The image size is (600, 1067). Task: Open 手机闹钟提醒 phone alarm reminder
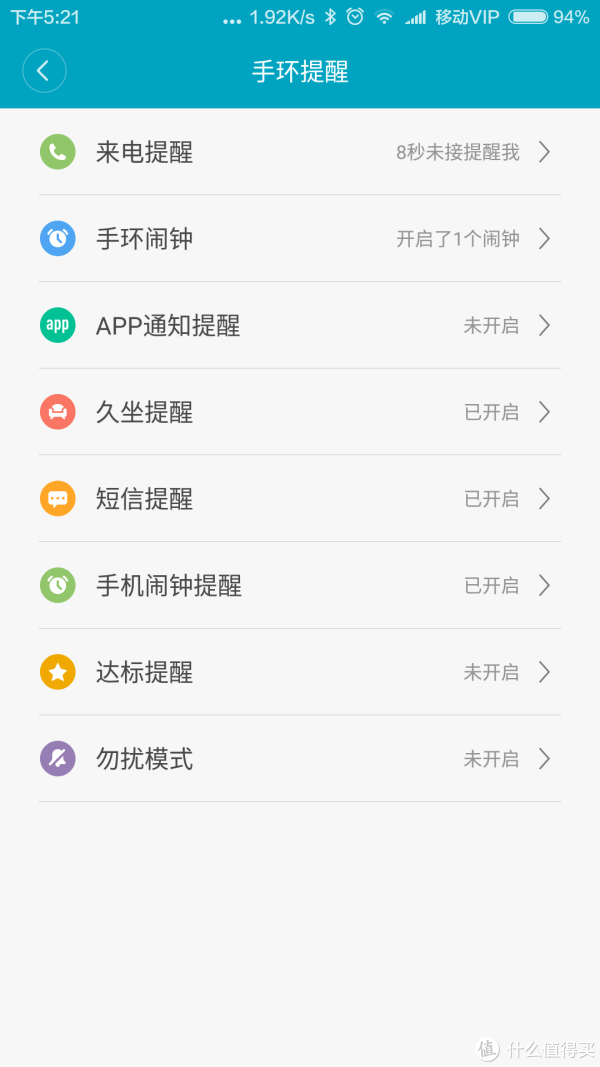[300, 585]
